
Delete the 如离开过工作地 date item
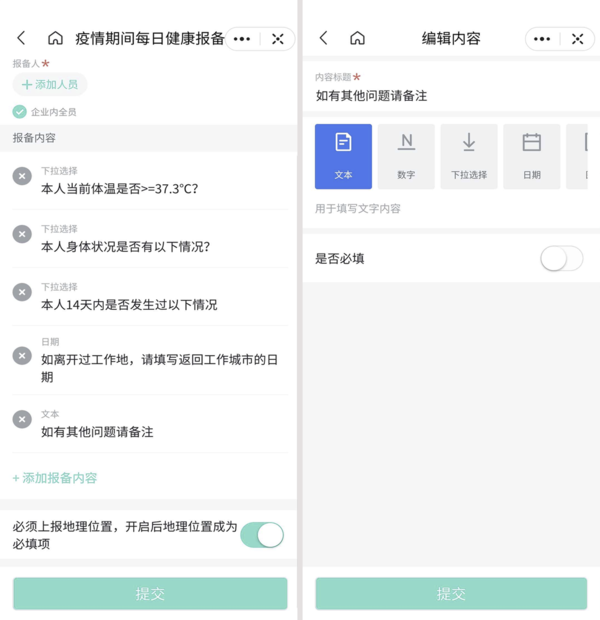22,355
